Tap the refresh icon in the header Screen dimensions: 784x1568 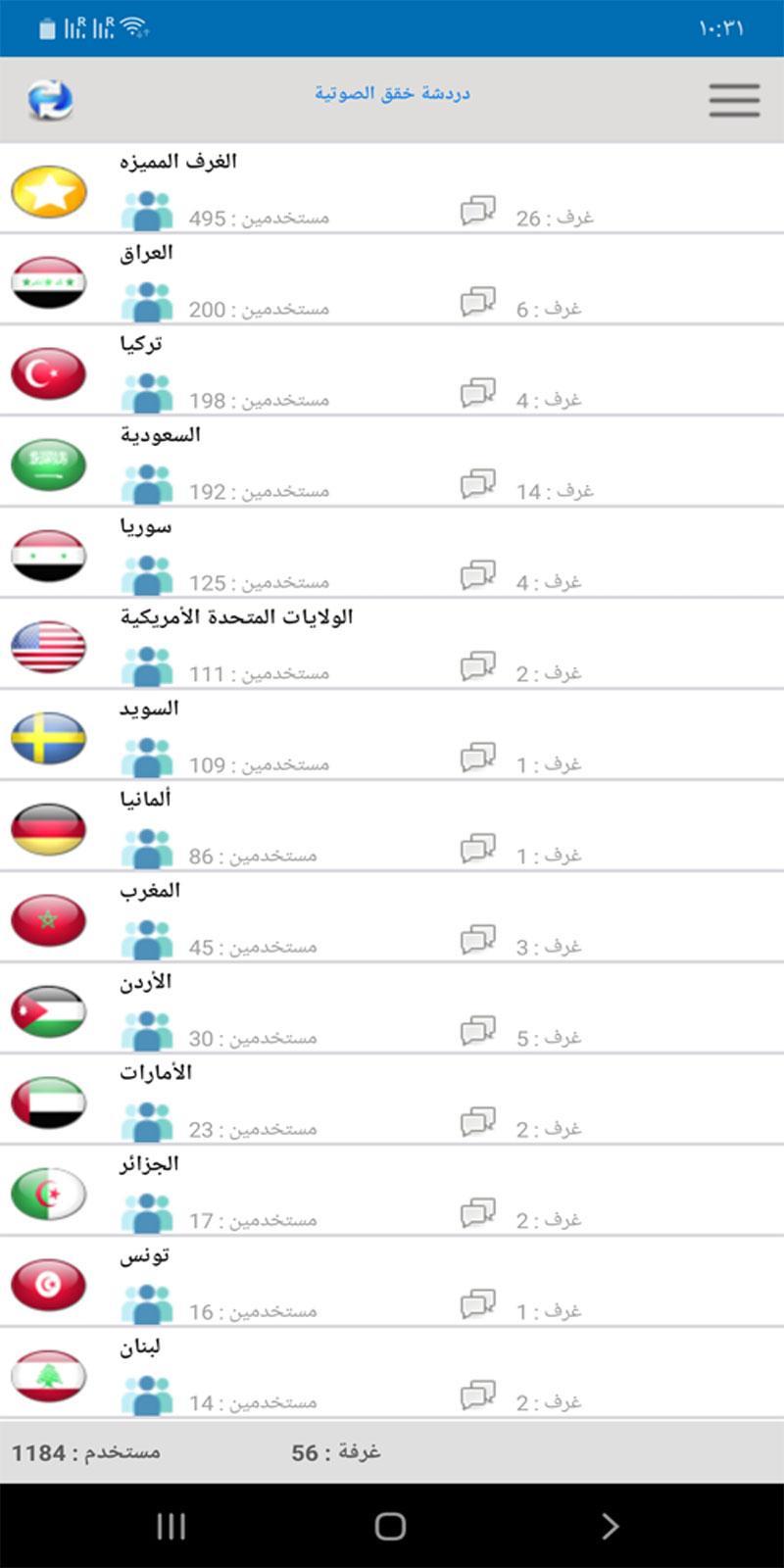click(49, 100)
